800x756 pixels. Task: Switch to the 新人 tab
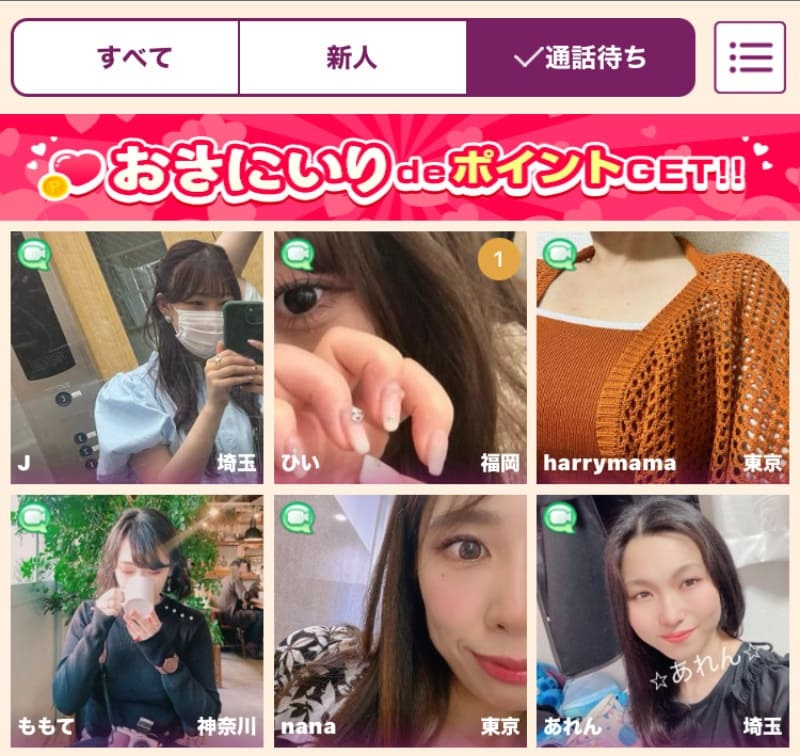click(352, 57)
